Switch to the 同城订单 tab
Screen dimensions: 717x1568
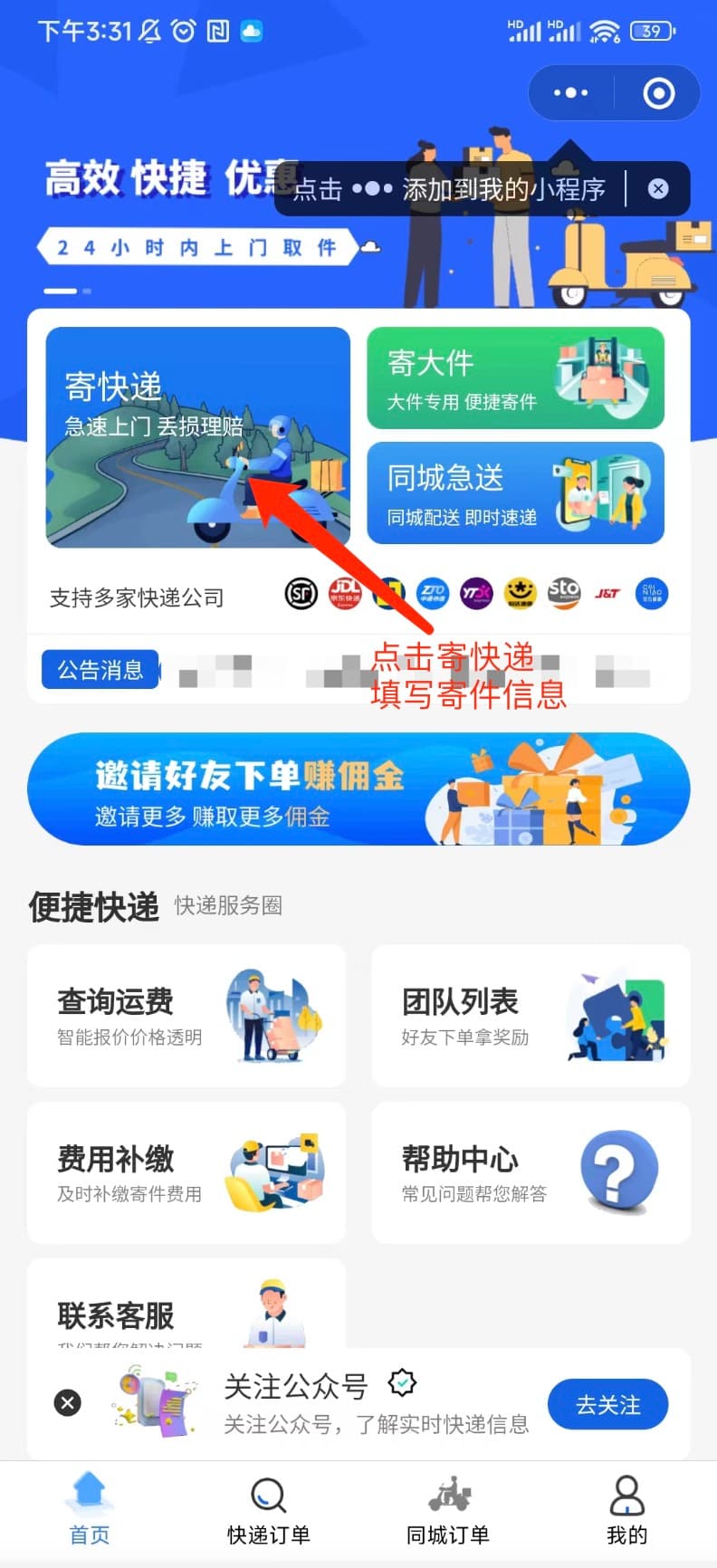pyautogui.click(x=448, y=1511)
